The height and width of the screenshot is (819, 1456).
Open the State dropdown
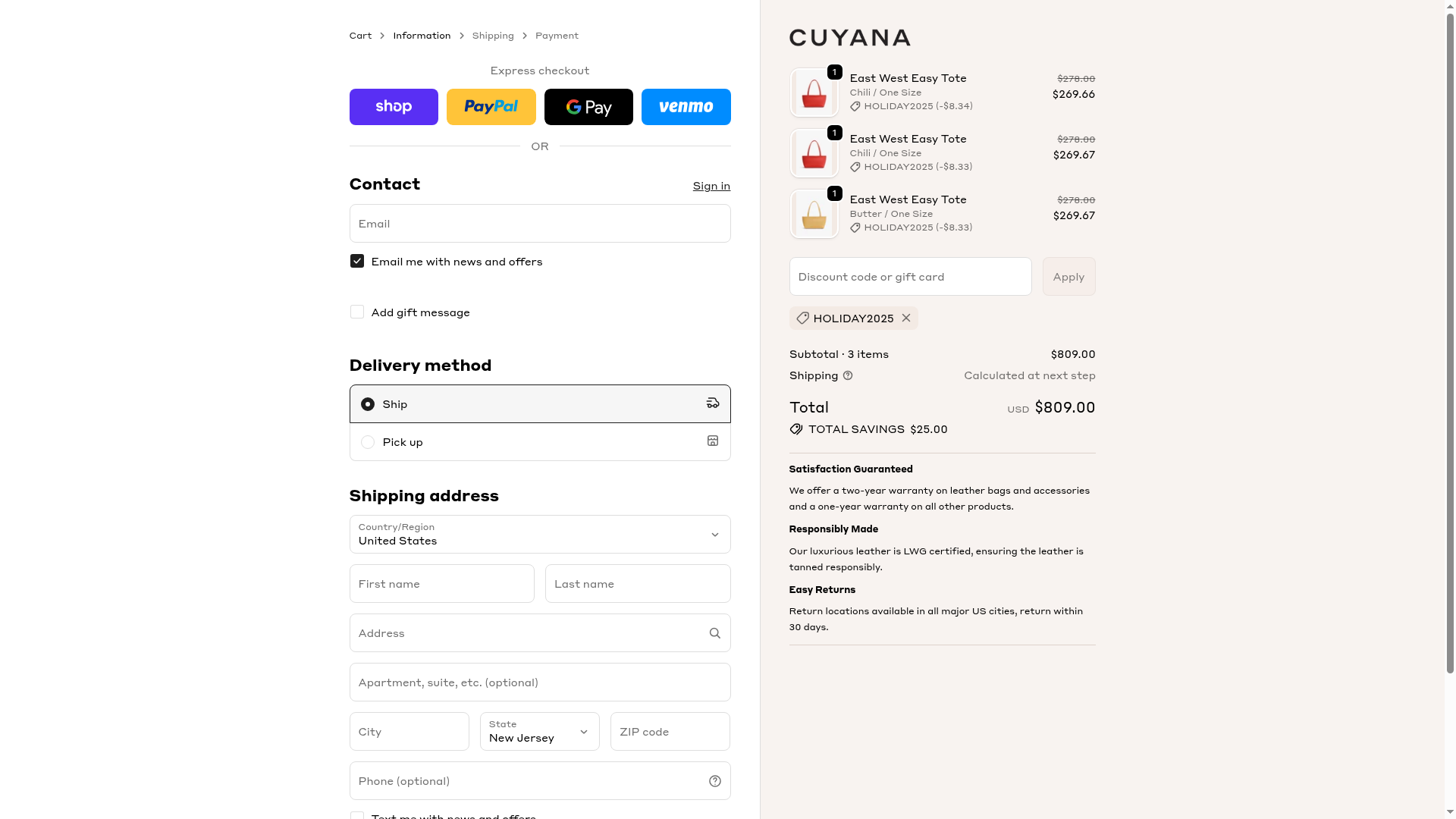pos(539,732)
